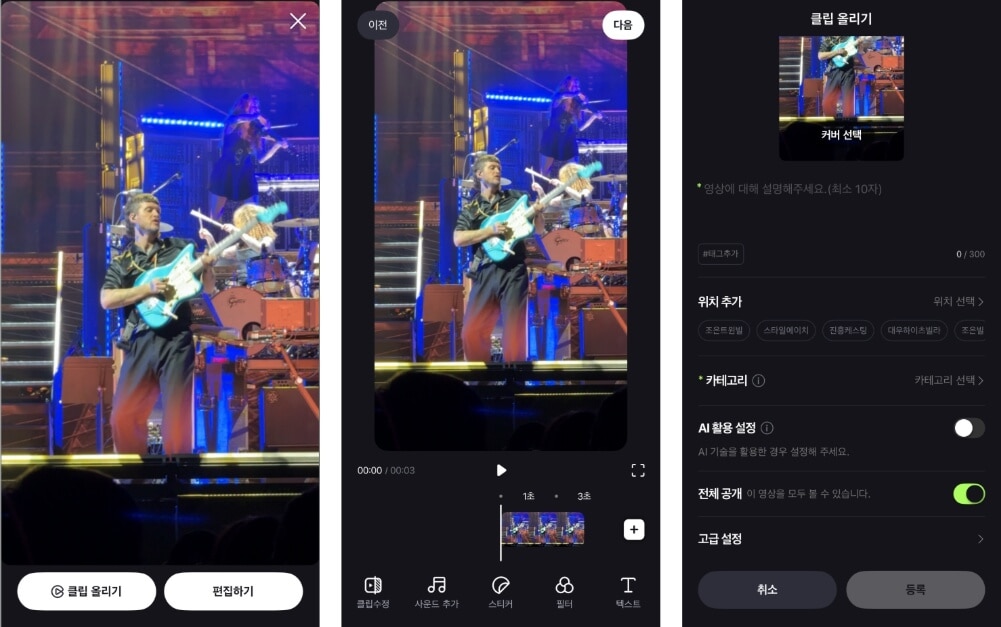Image resolution: width=1001 pixels, height=627 pixels.
Task: Enable the AI 활용 설정 switch
Action: click(x=968, y=428)
